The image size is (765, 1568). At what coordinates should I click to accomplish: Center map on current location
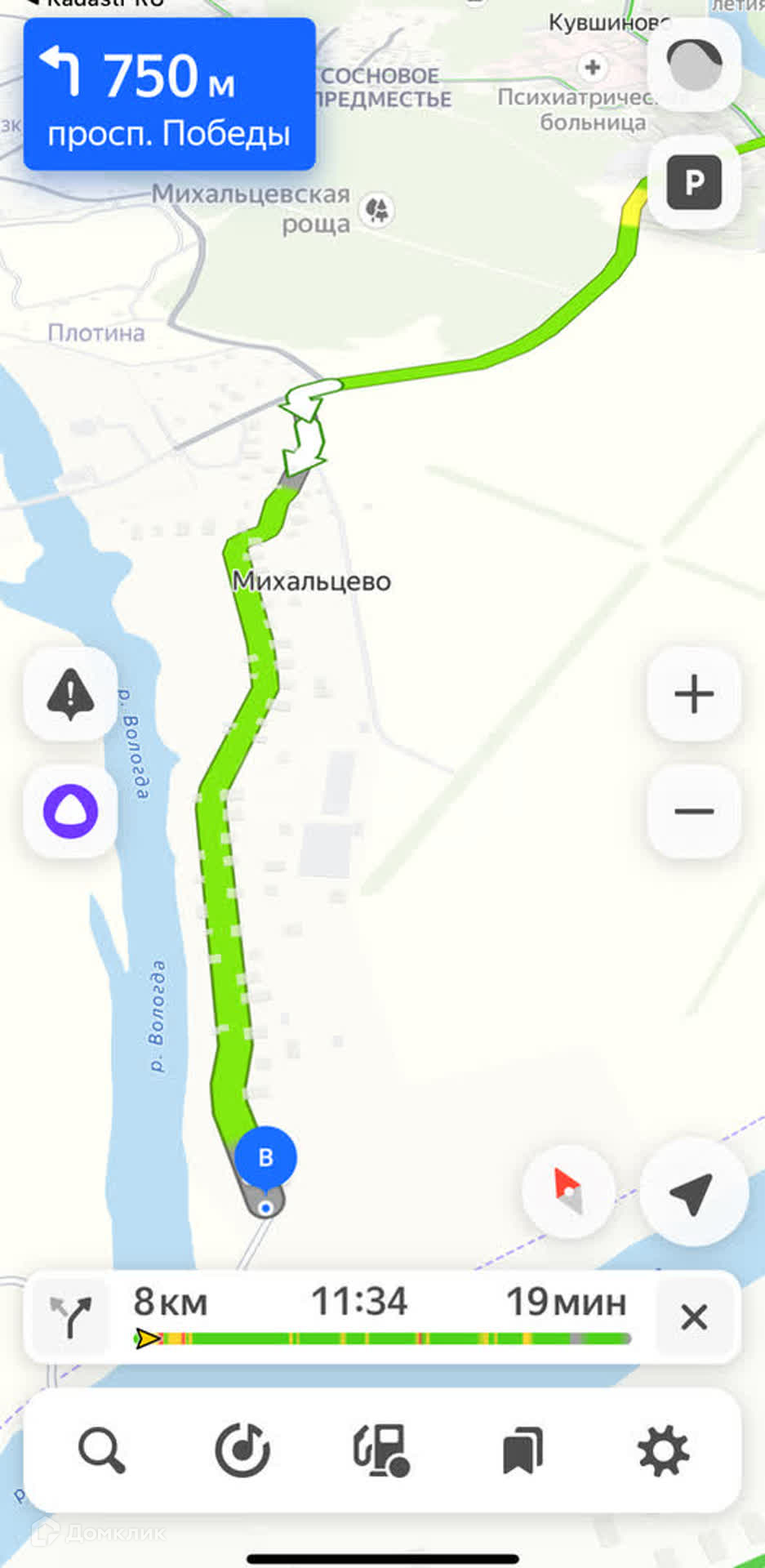pos(692,1193)
